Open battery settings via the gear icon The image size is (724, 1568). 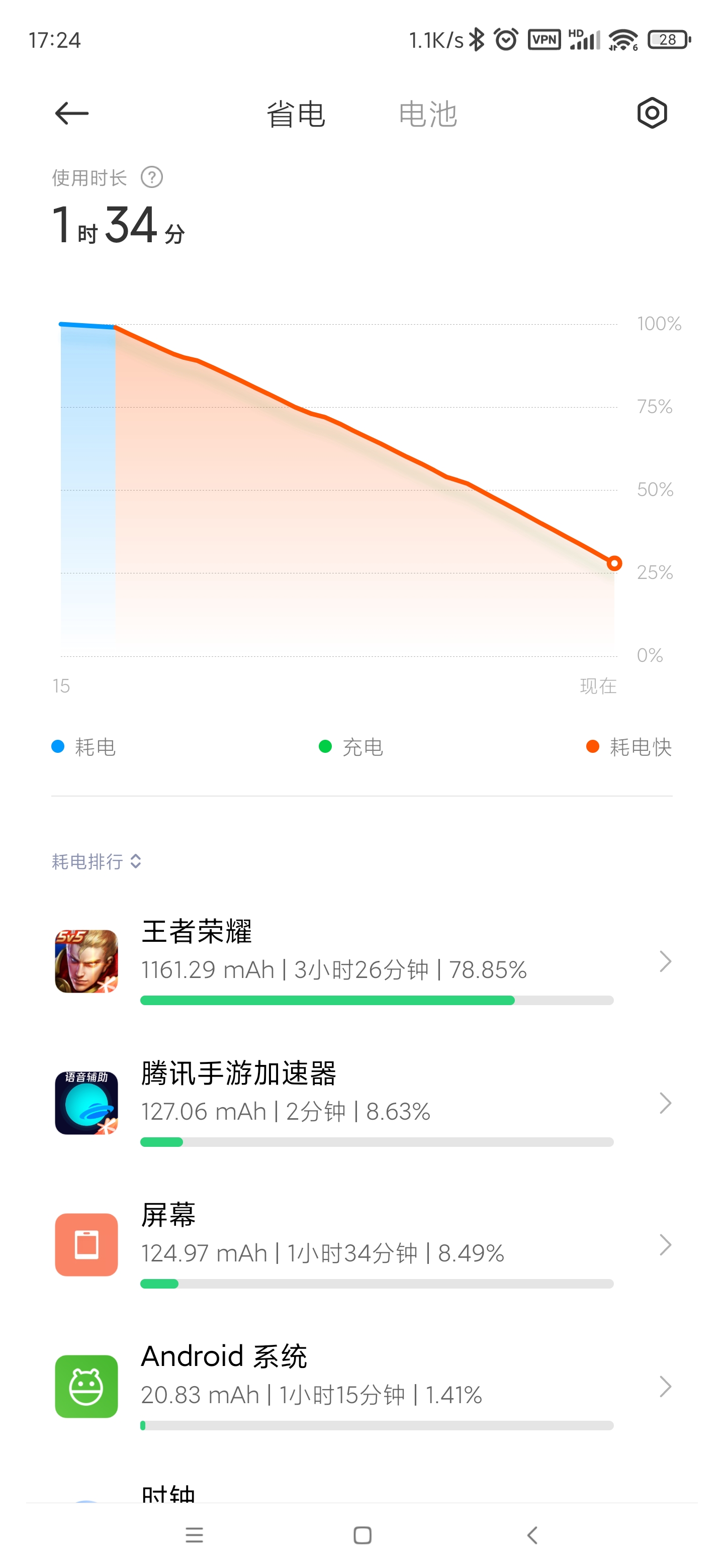(x=652, y=113)
